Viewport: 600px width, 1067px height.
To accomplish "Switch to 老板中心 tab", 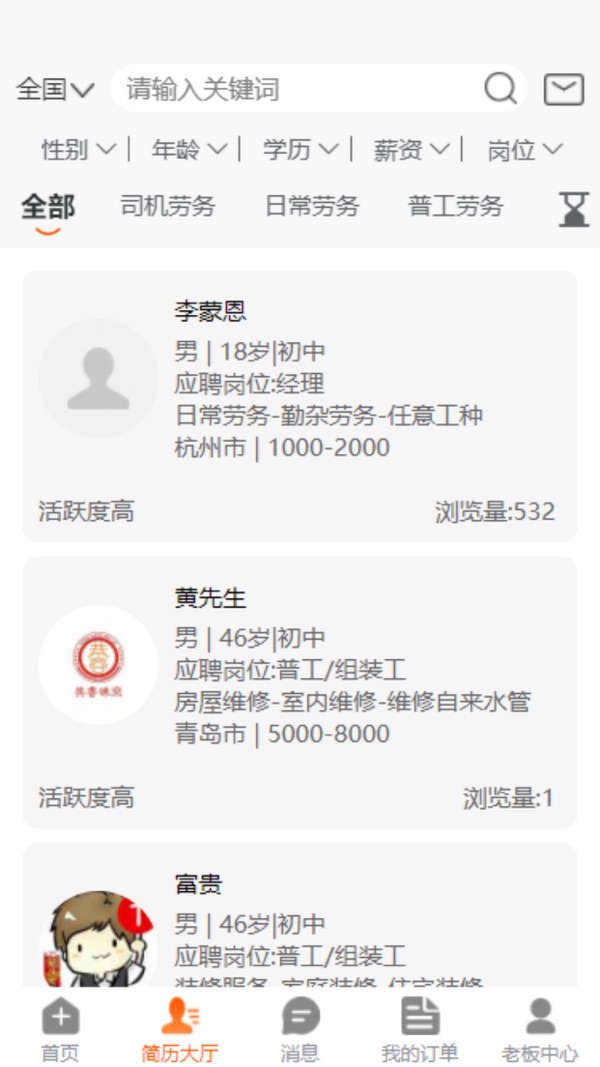I will point(540,1030).
